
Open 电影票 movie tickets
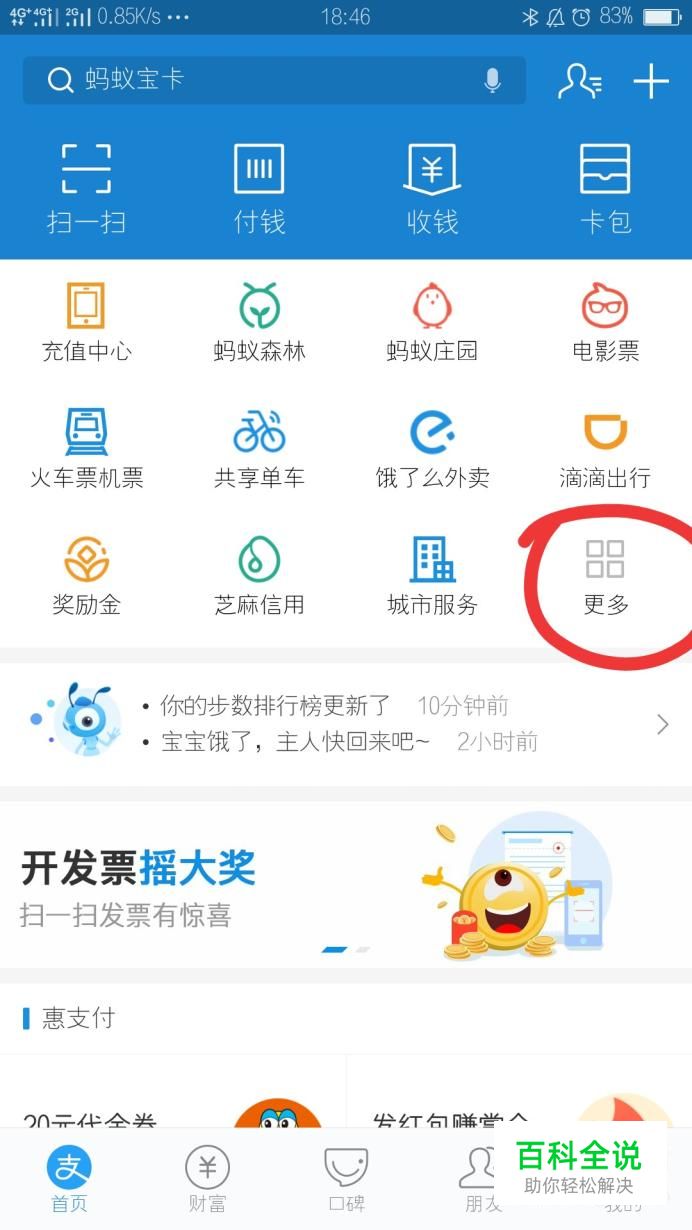[x=605, y=322]
